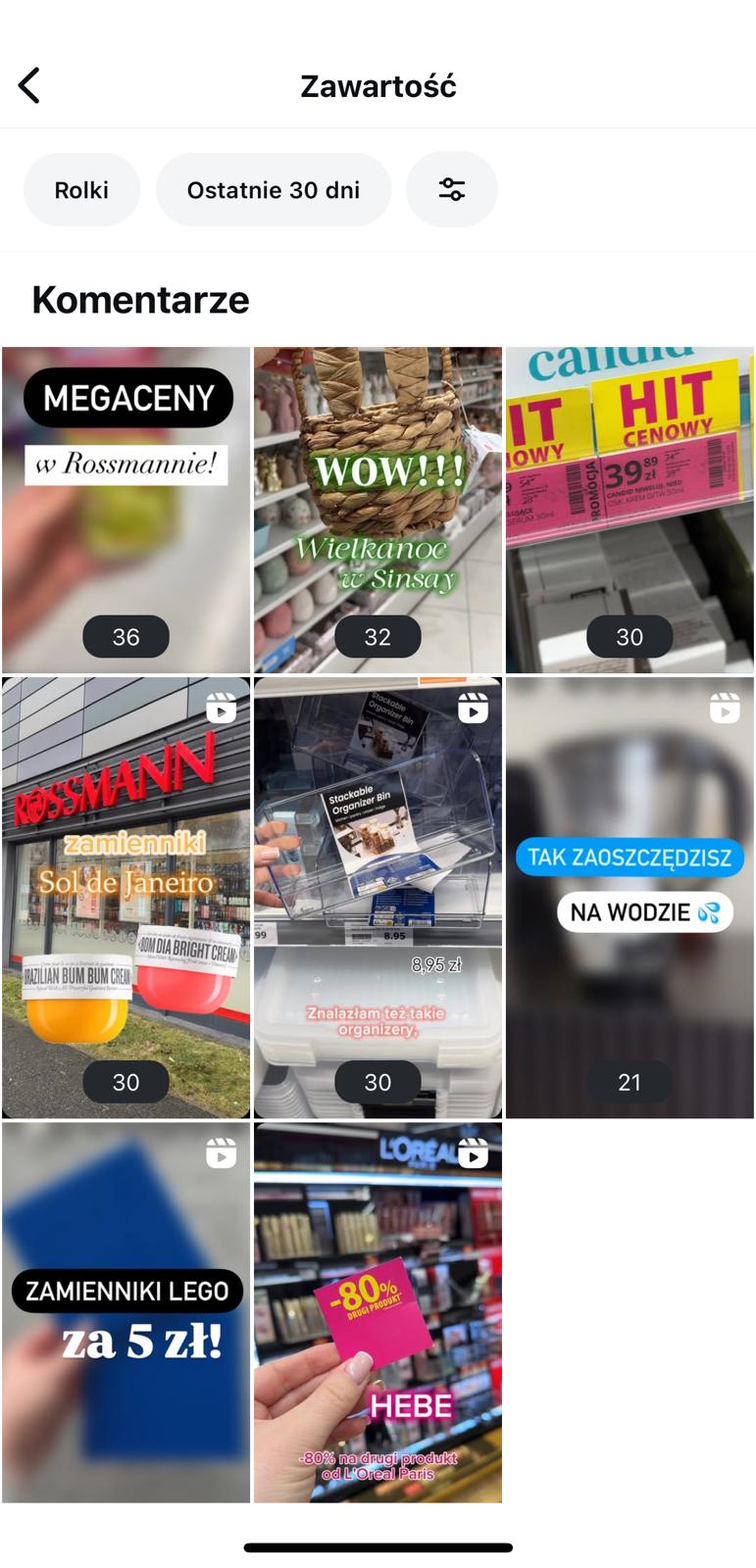Open the Rolki content type filter
The width and height of the screenshot is (756, 1568).
pos(81,190)
